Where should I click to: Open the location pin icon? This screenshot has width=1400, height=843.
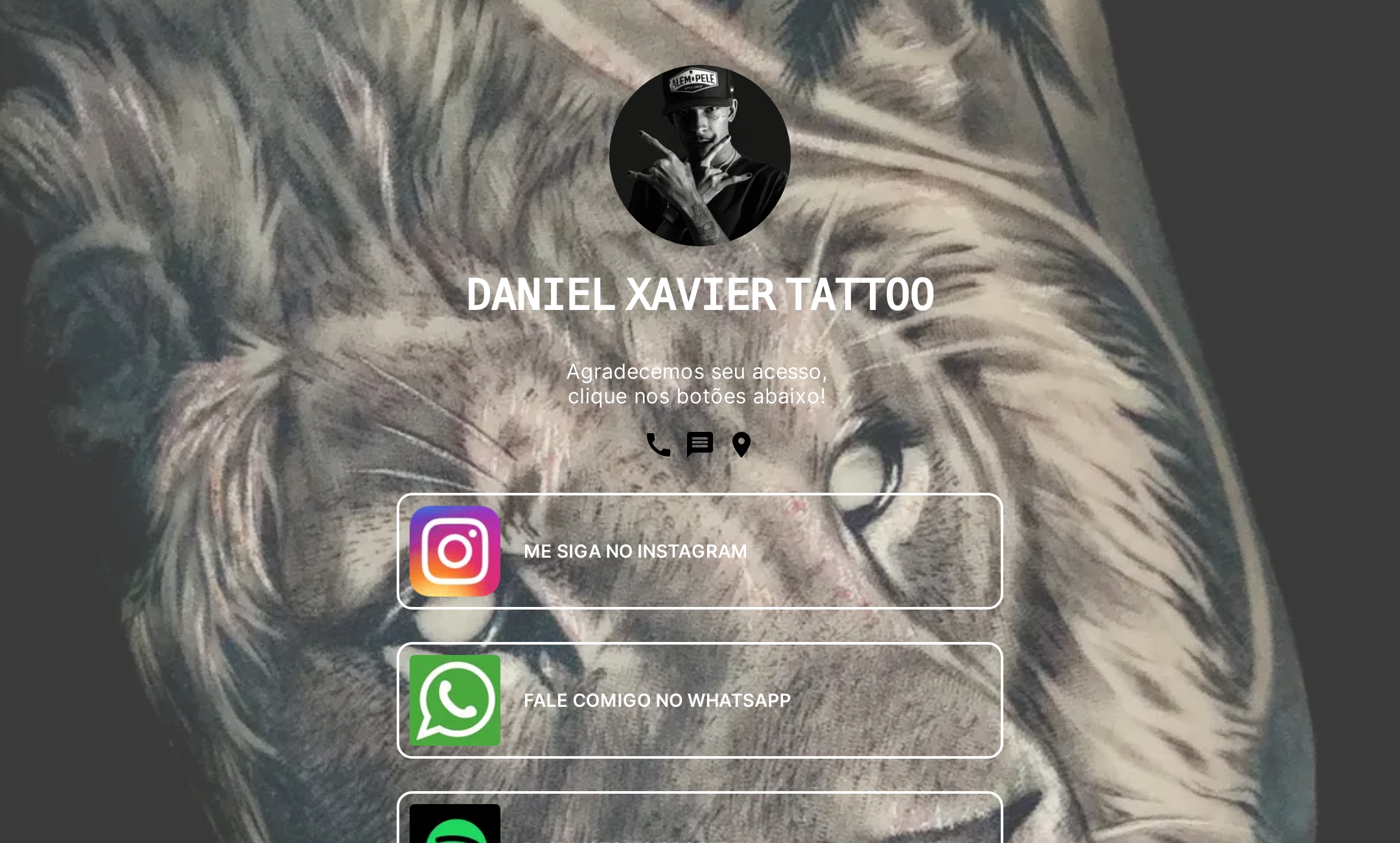(x=741, y=445)
